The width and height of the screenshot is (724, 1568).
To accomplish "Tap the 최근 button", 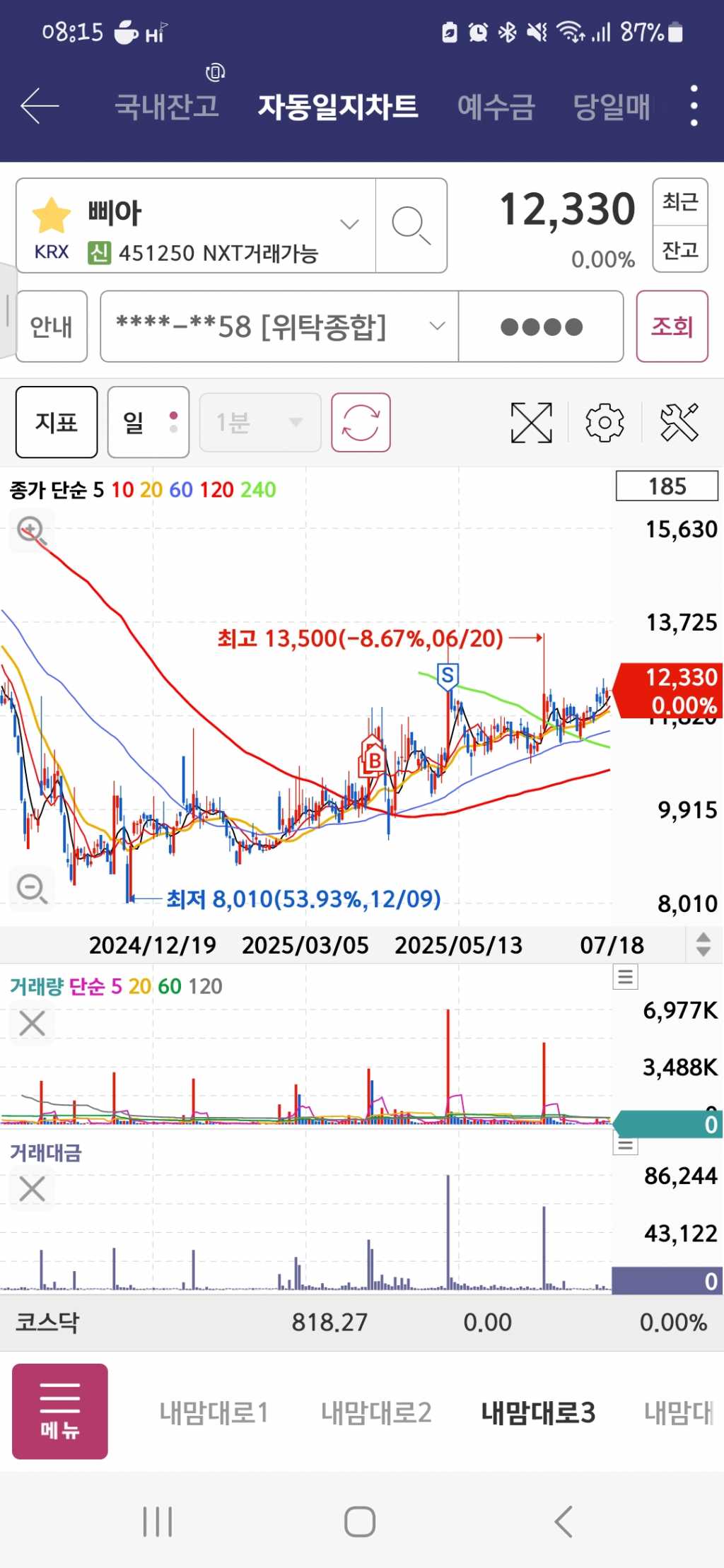I will pos(679,202).
